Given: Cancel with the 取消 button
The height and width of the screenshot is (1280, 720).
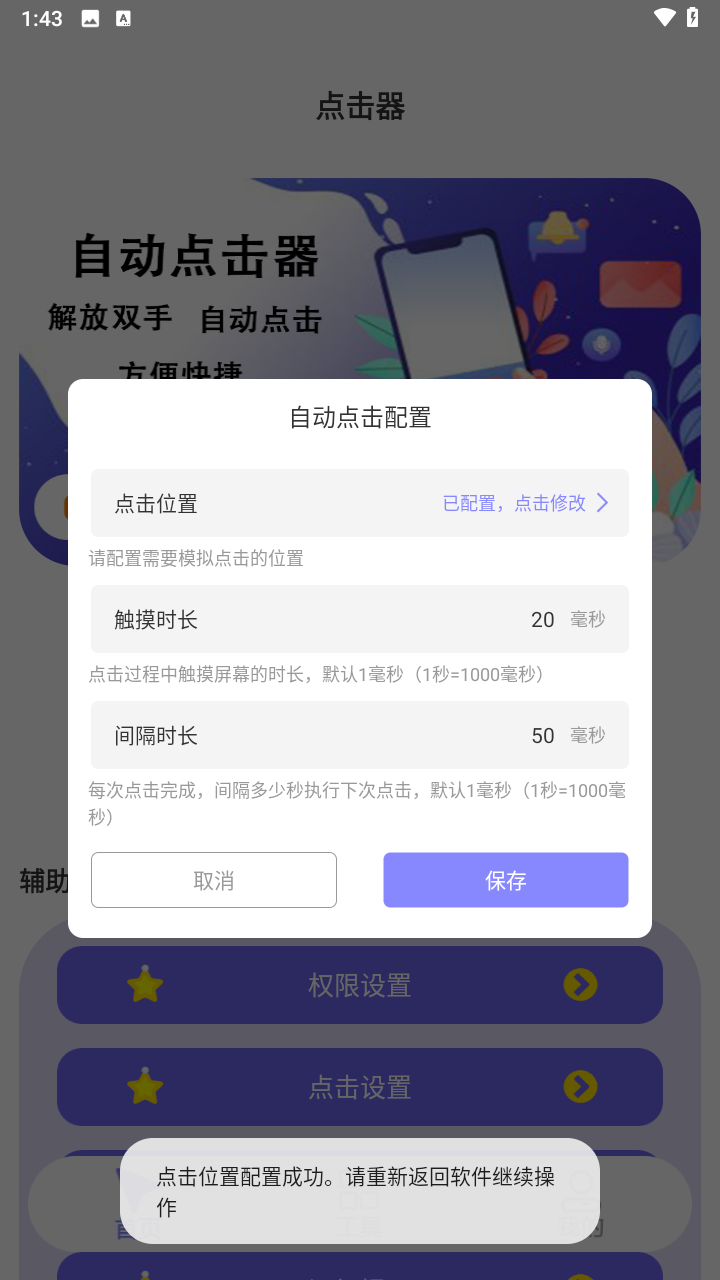Looking at the screenshot, I should 214,880.
